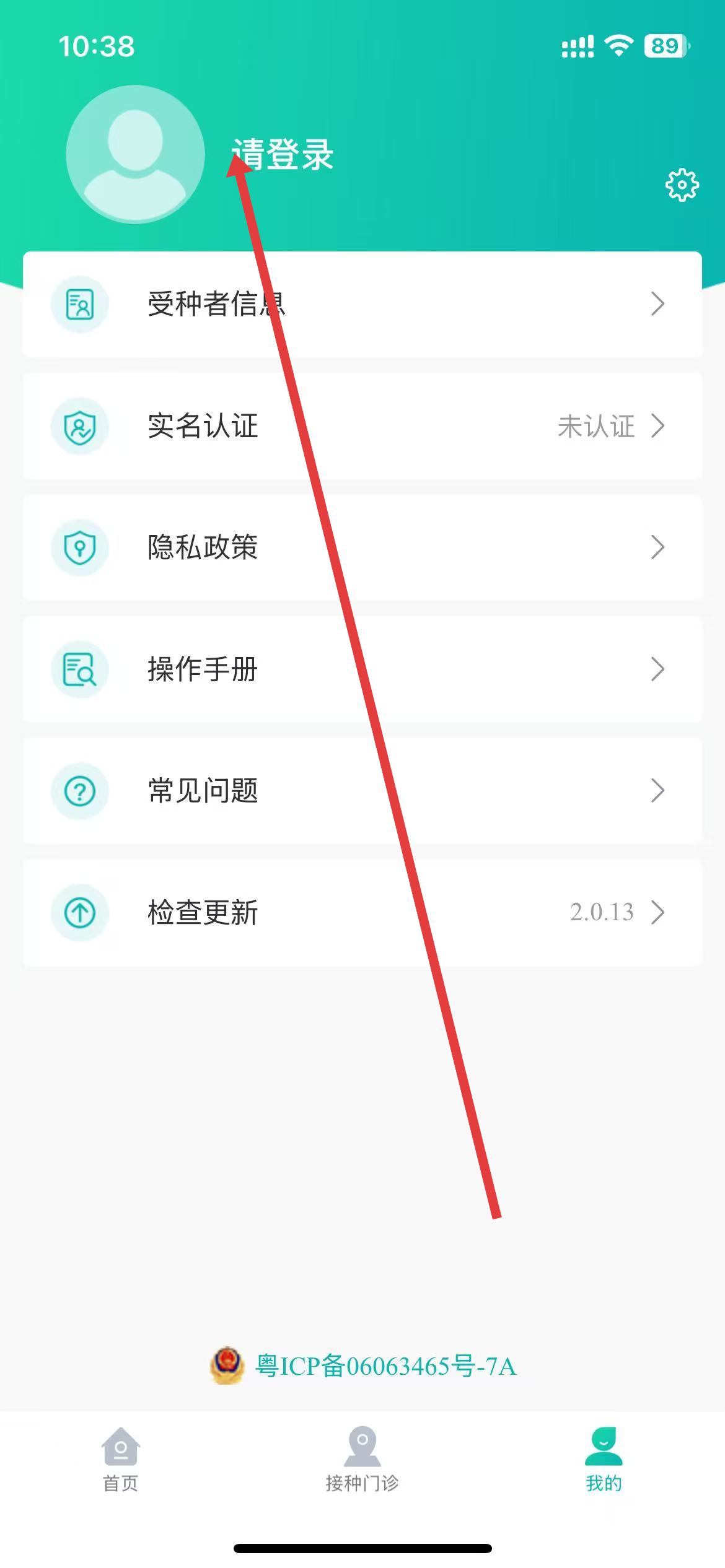Tap 请登录 to log in
The width and height of the screenshot is (725, 1568).
coord(283,155)
